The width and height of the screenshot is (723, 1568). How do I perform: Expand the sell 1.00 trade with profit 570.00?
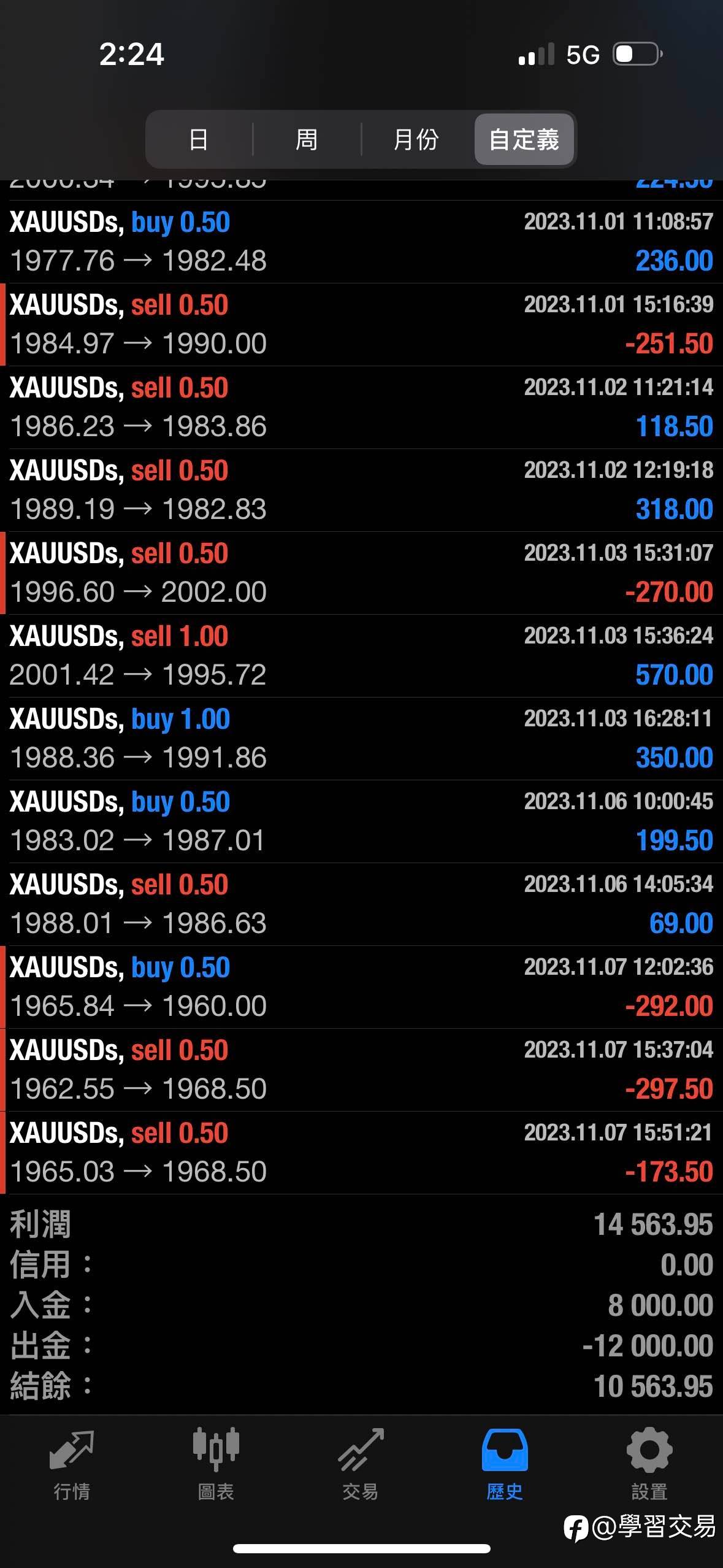click(361, 656)
